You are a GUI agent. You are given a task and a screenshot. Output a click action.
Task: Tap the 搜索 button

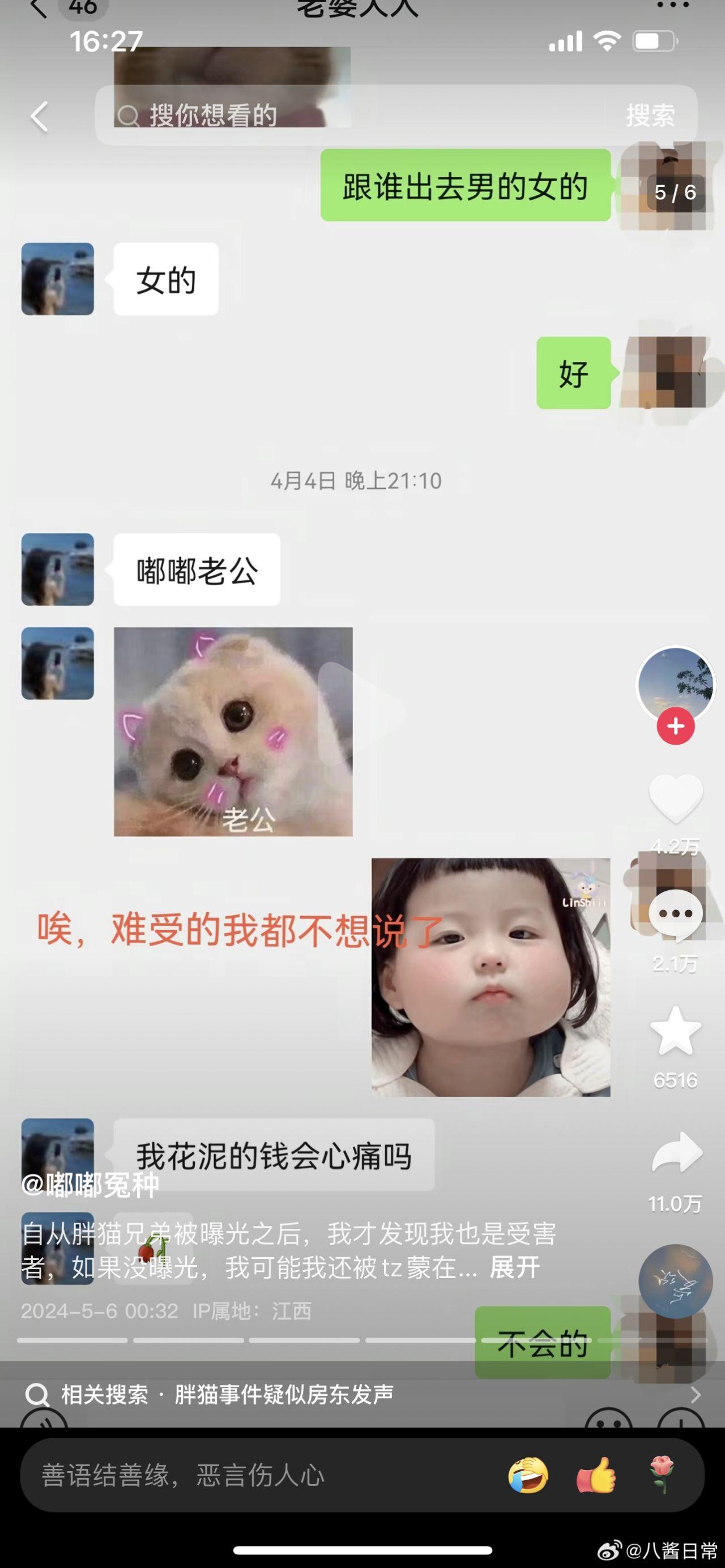click(650, 115)
